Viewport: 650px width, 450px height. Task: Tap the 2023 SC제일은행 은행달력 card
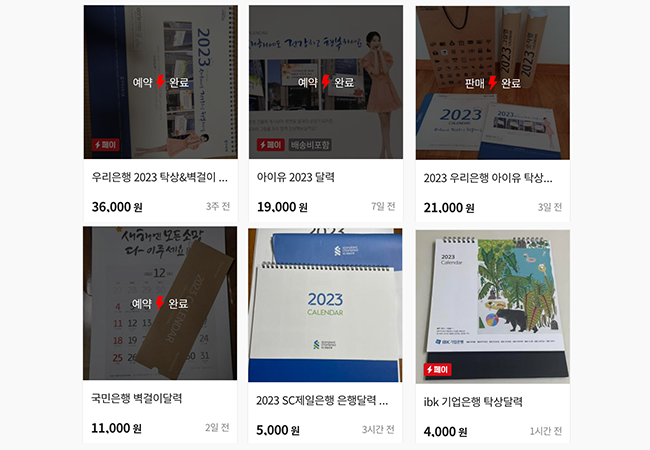[x=321, y=400]
